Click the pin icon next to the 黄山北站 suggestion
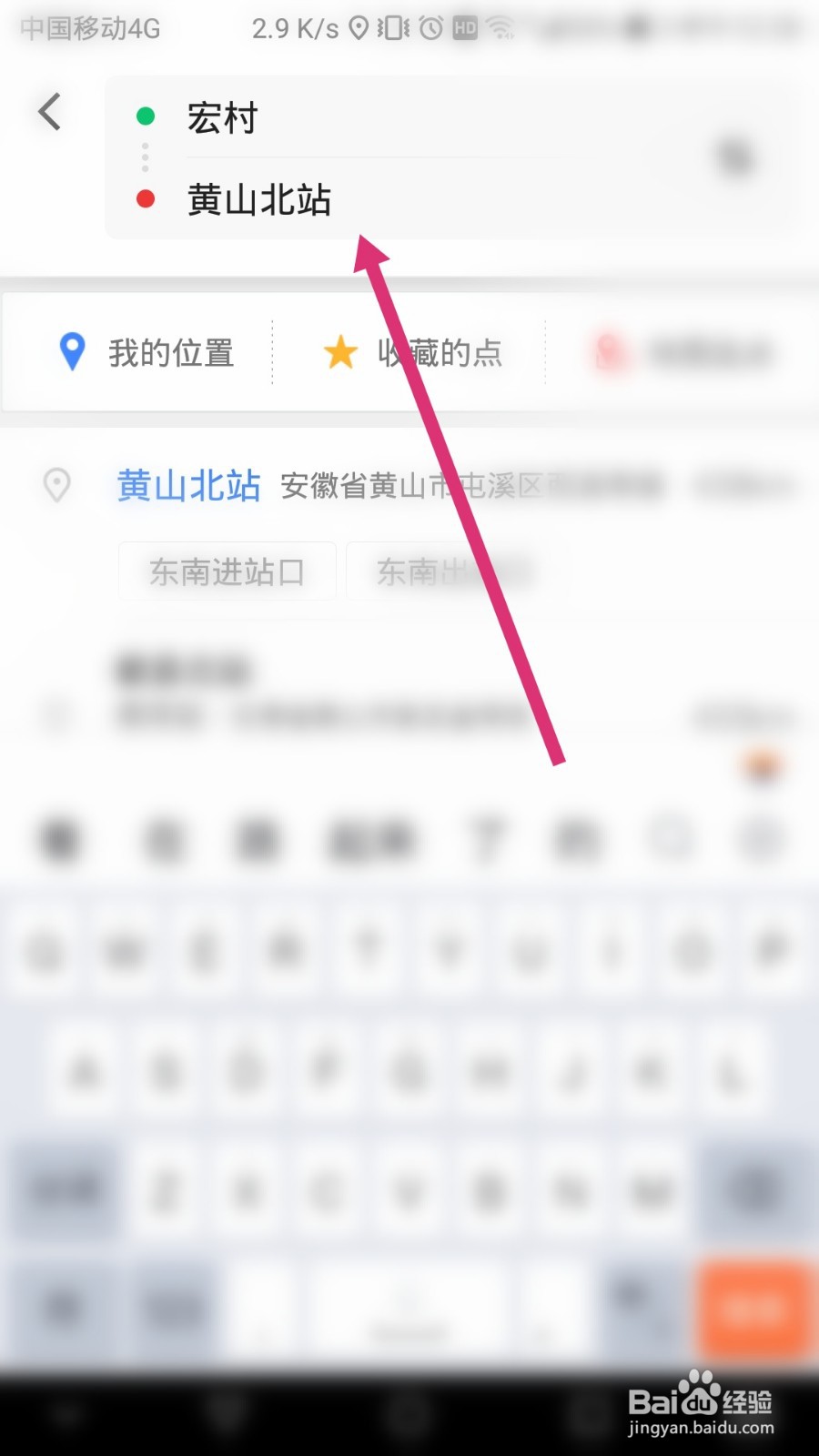The image size is (819, 1456). (56, 485)
